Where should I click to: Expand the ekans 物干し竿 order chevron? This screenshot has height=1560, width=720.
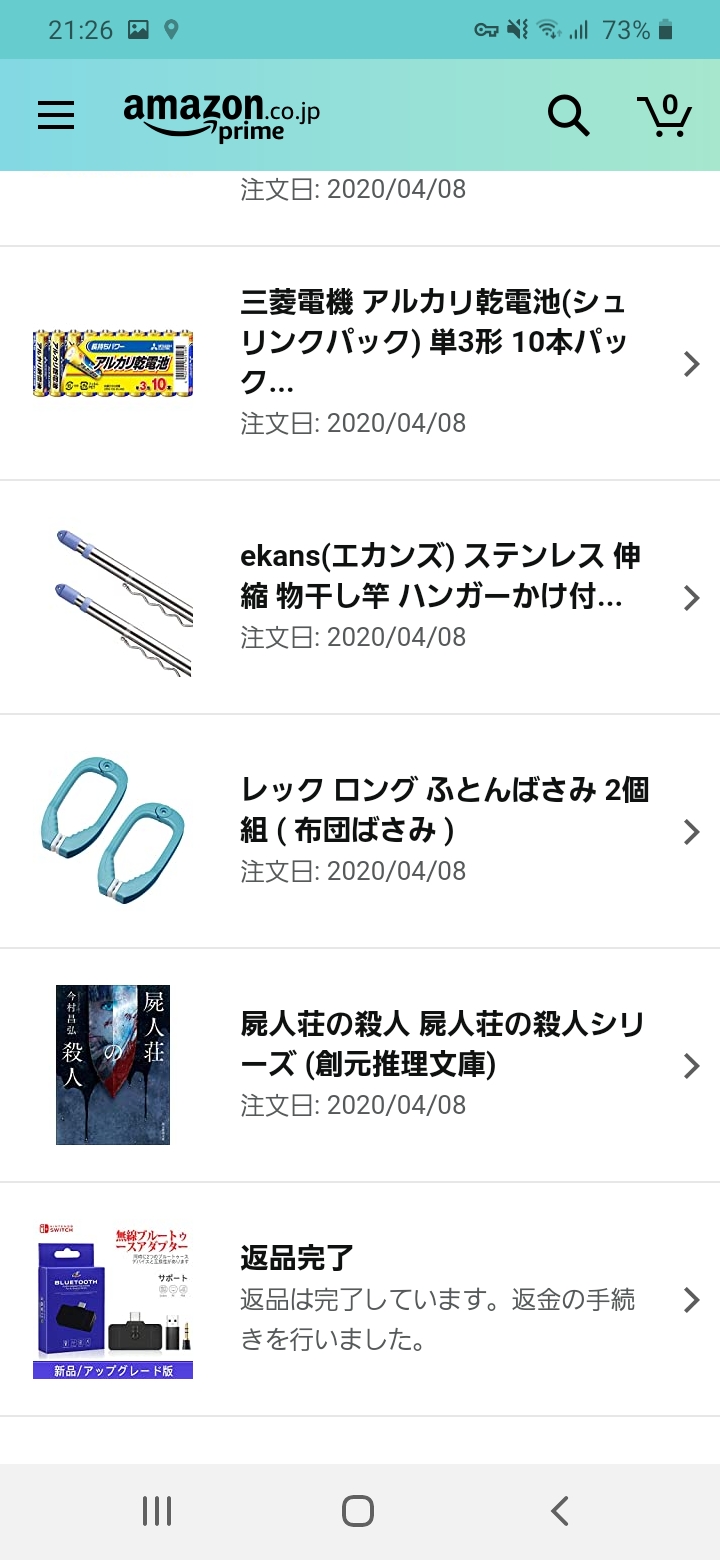pos(690,598)
